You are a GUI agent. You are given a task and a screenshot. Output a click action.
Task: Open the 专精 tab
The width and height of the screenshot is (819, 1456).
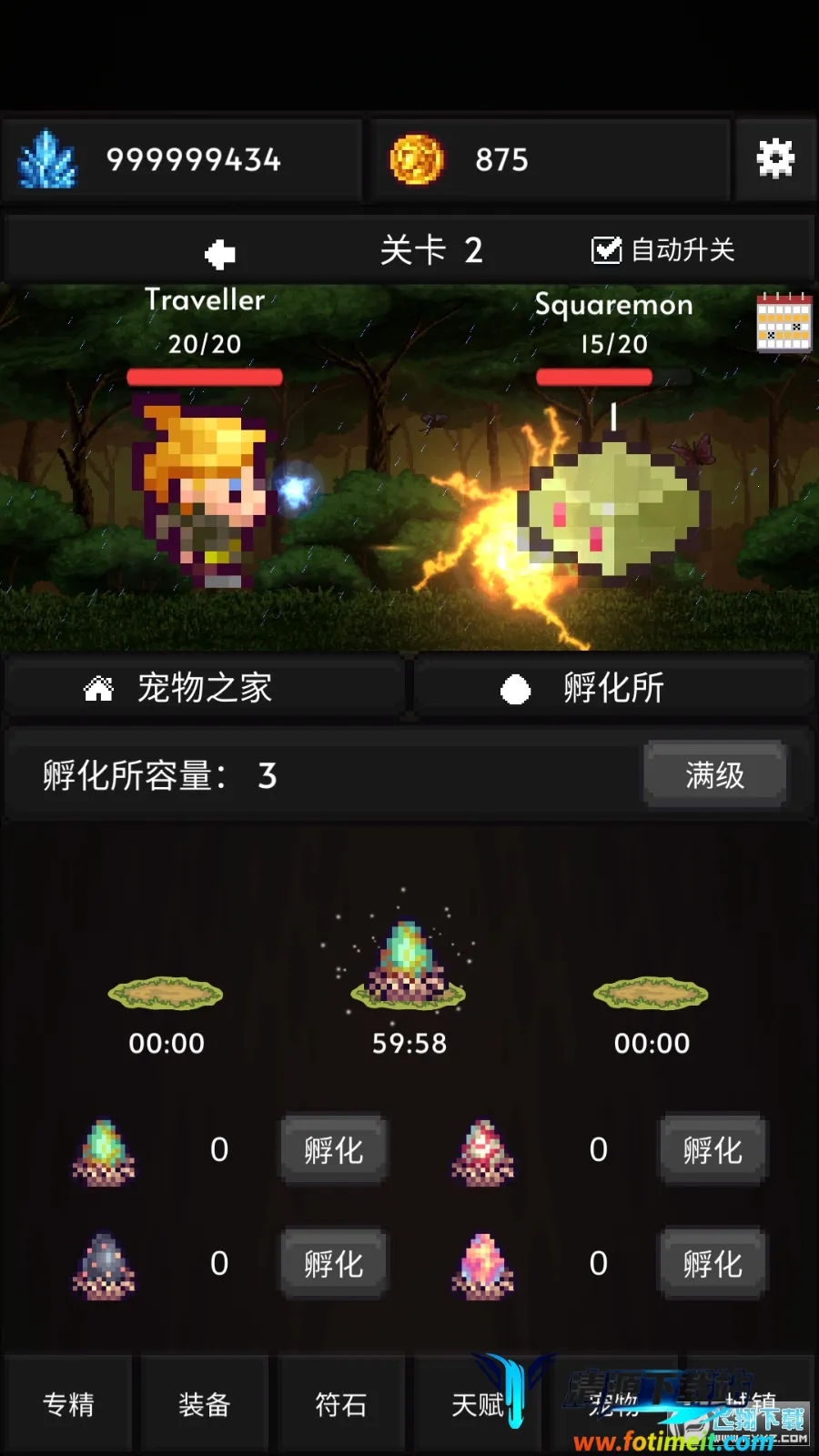point(68,1404)
